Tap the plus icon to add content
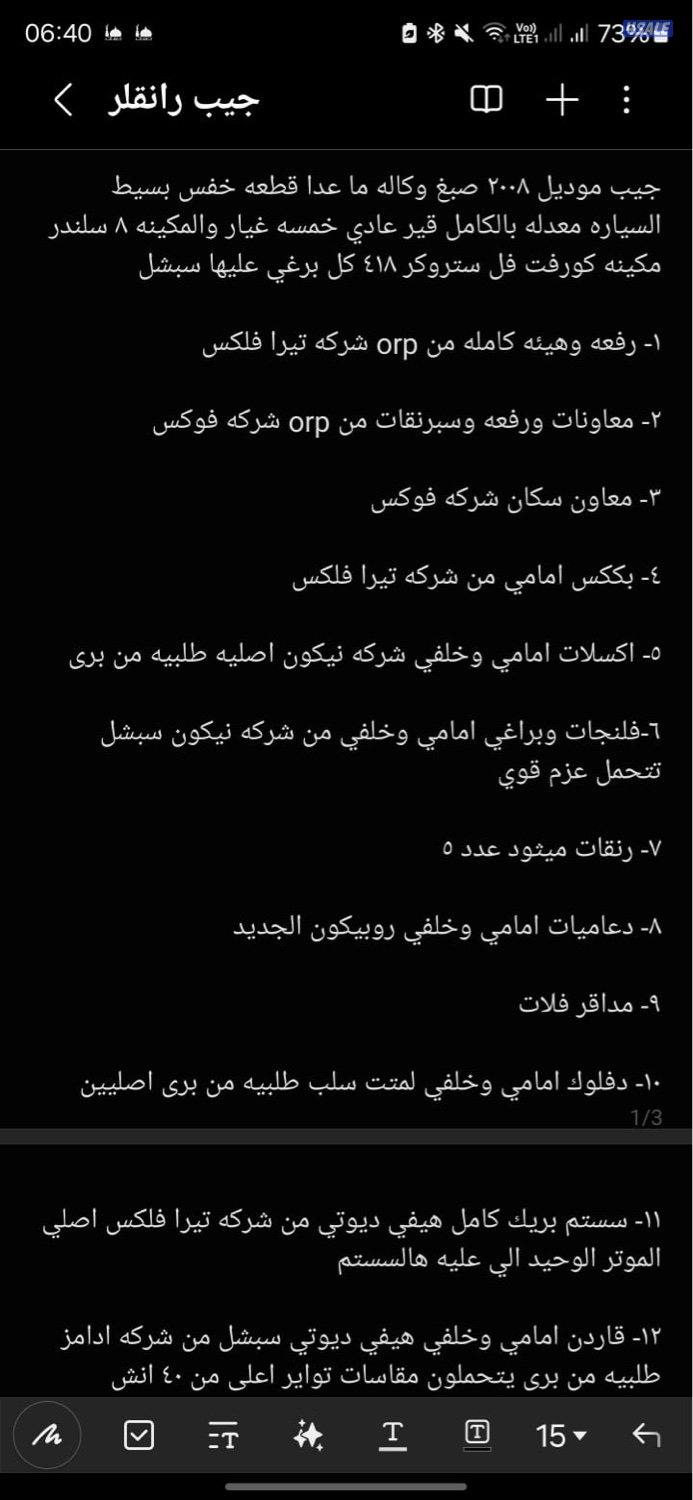Screen dimensions: 693x1500 [x=562, y=100]
